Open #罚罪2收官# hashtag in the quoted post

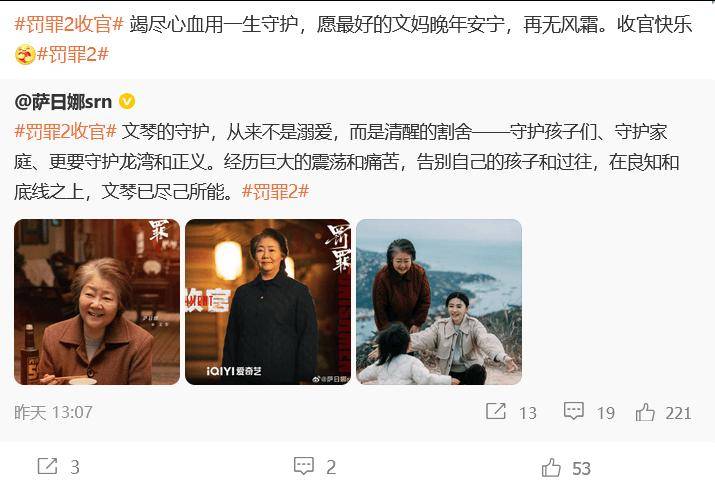[x=67, y=133]
